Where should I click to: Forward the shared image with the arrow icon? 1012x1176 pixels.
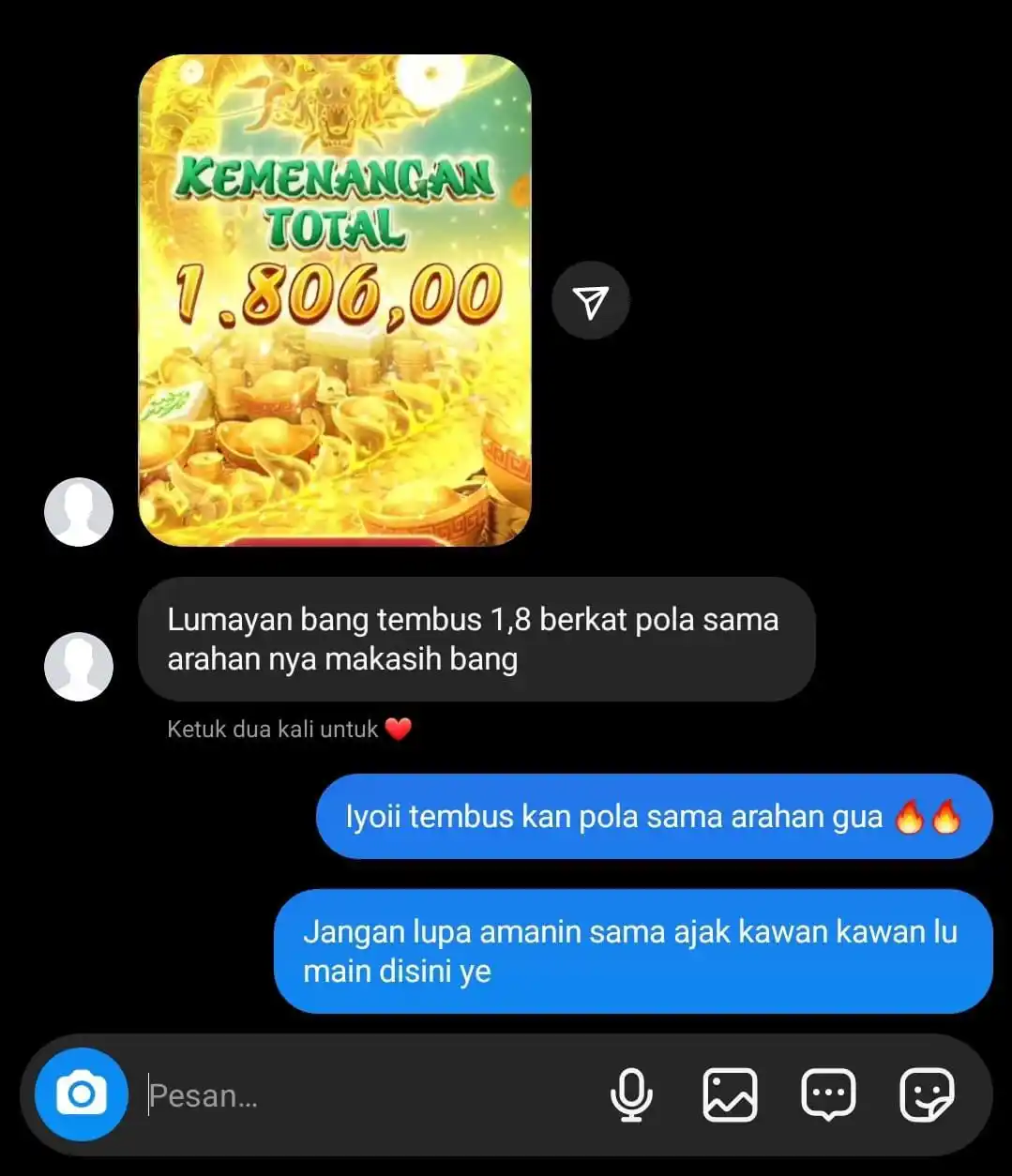pyautogui.click(x=590, y=301)
